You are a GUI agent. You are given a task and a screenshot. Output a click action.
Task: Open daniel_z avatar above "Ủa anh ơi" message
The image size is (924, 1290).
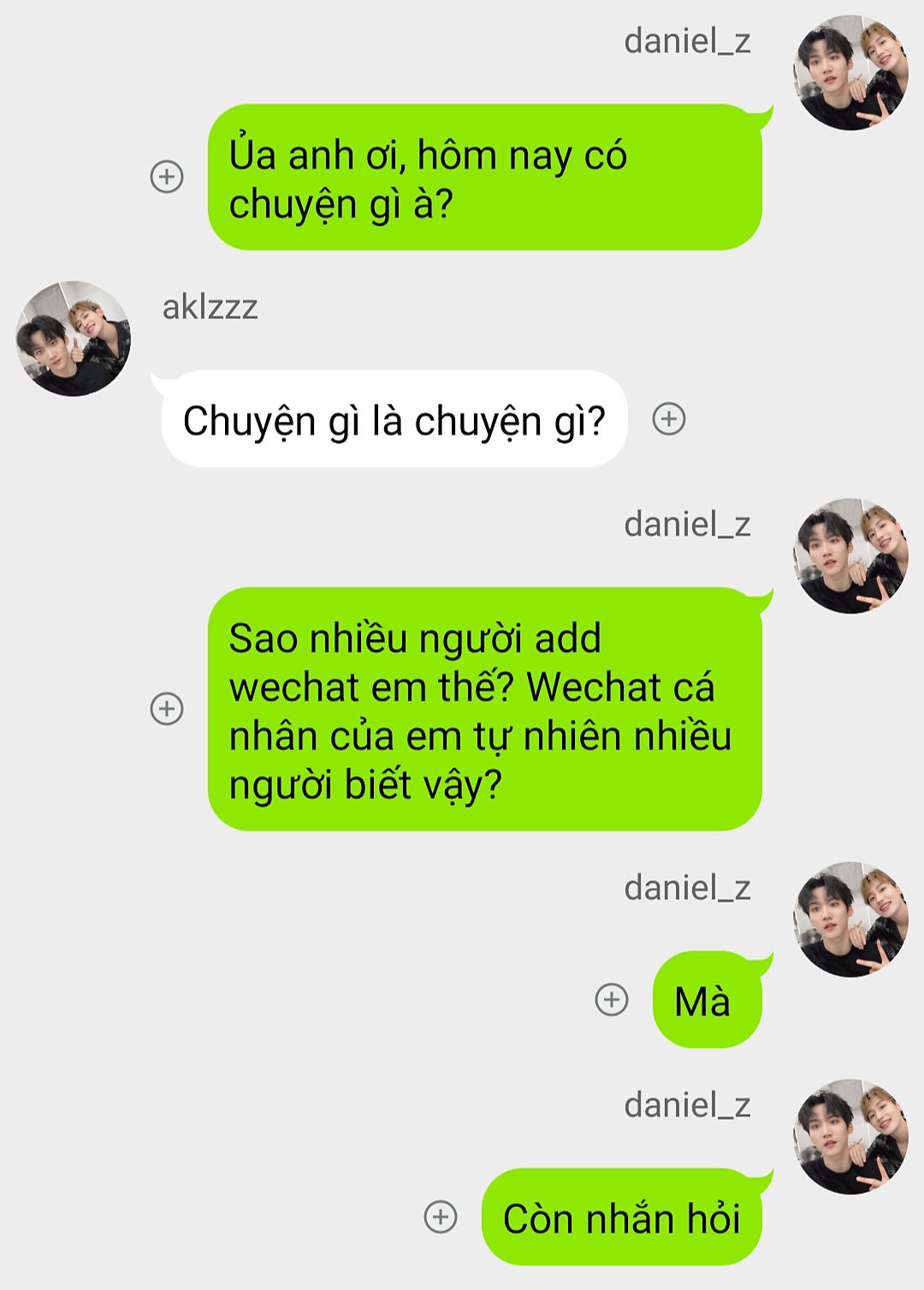(x=850, y=72)
